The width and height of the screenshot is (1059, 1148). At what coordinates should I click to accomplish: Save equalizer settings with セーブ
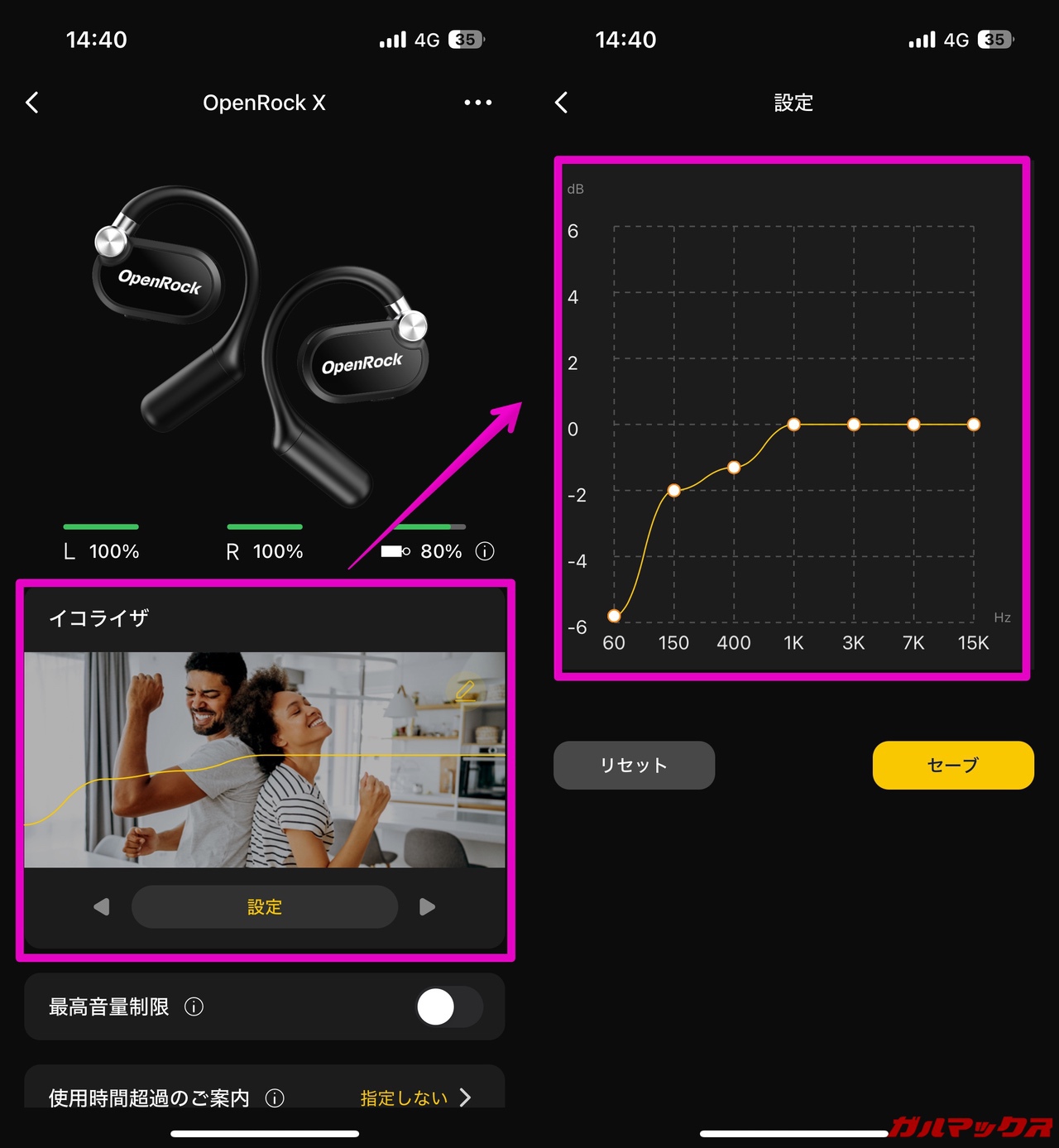click(x=953, y=765)
